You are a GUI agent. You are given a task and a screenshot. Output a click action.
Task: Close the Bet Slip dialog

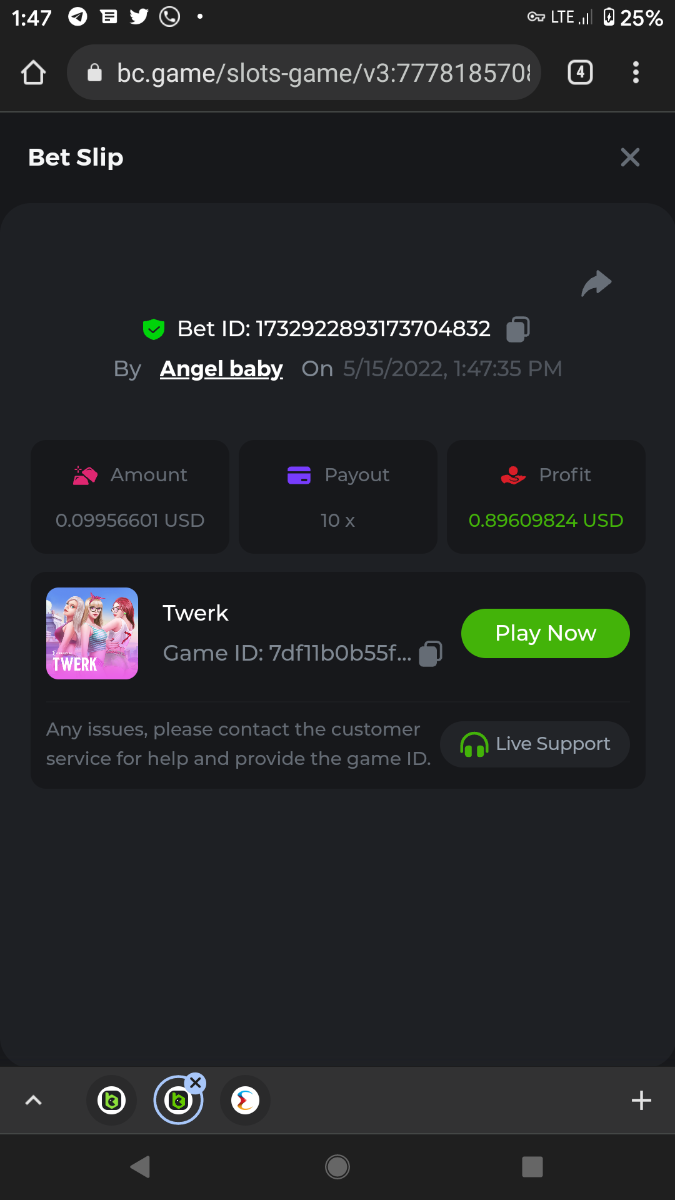point(629,157)
